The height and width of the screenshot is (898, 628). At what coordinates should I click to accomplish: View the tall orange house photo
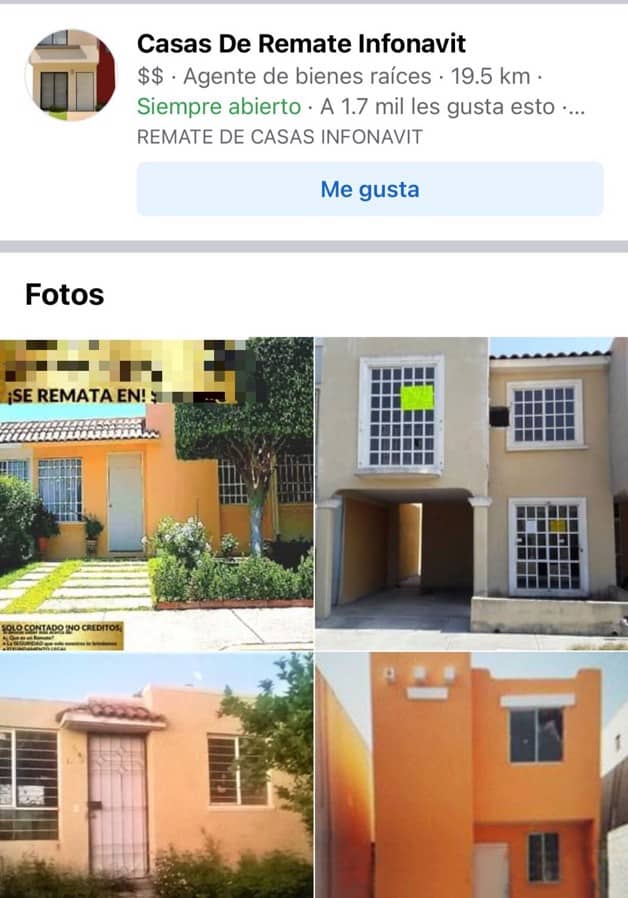471,775
